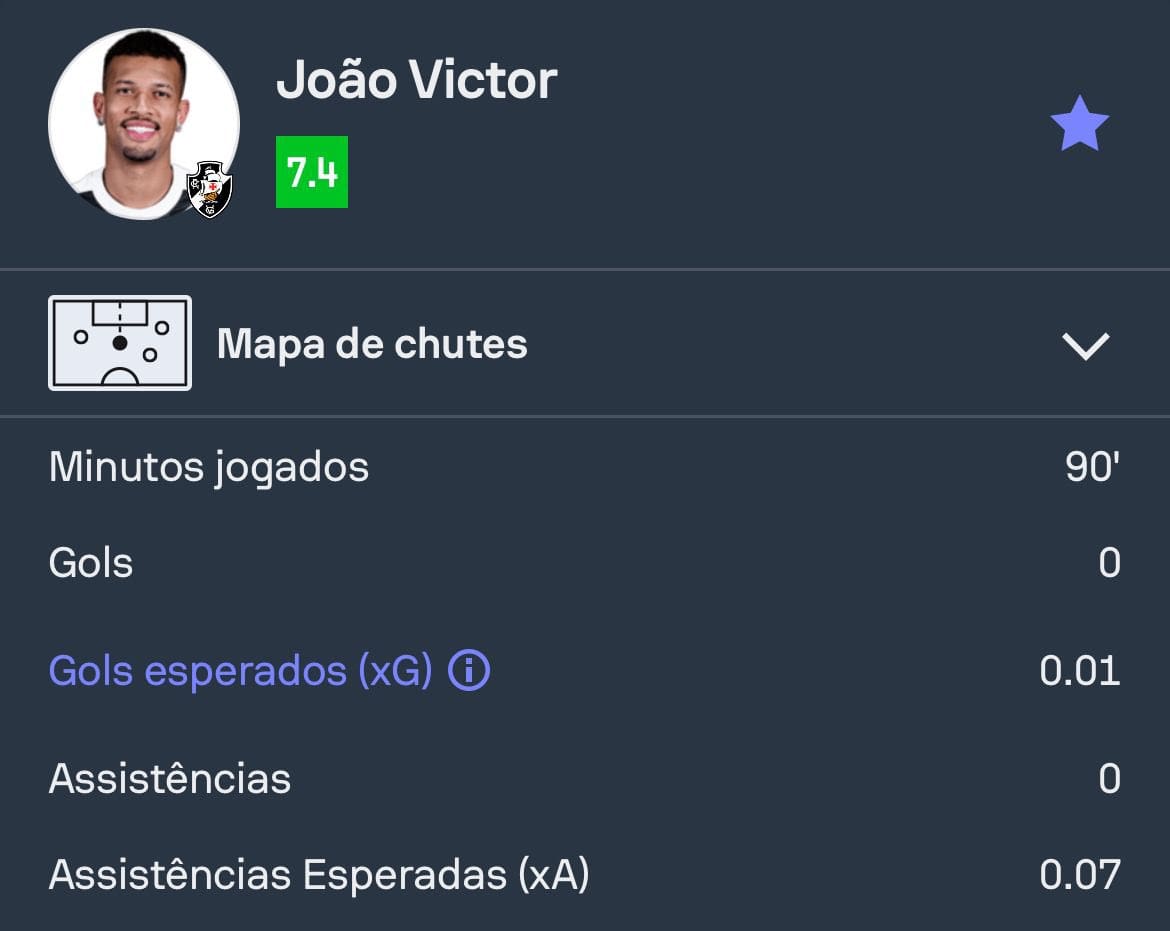Open the Gols esperados (xG) link

pyautogui.click(x=240, y=671)
